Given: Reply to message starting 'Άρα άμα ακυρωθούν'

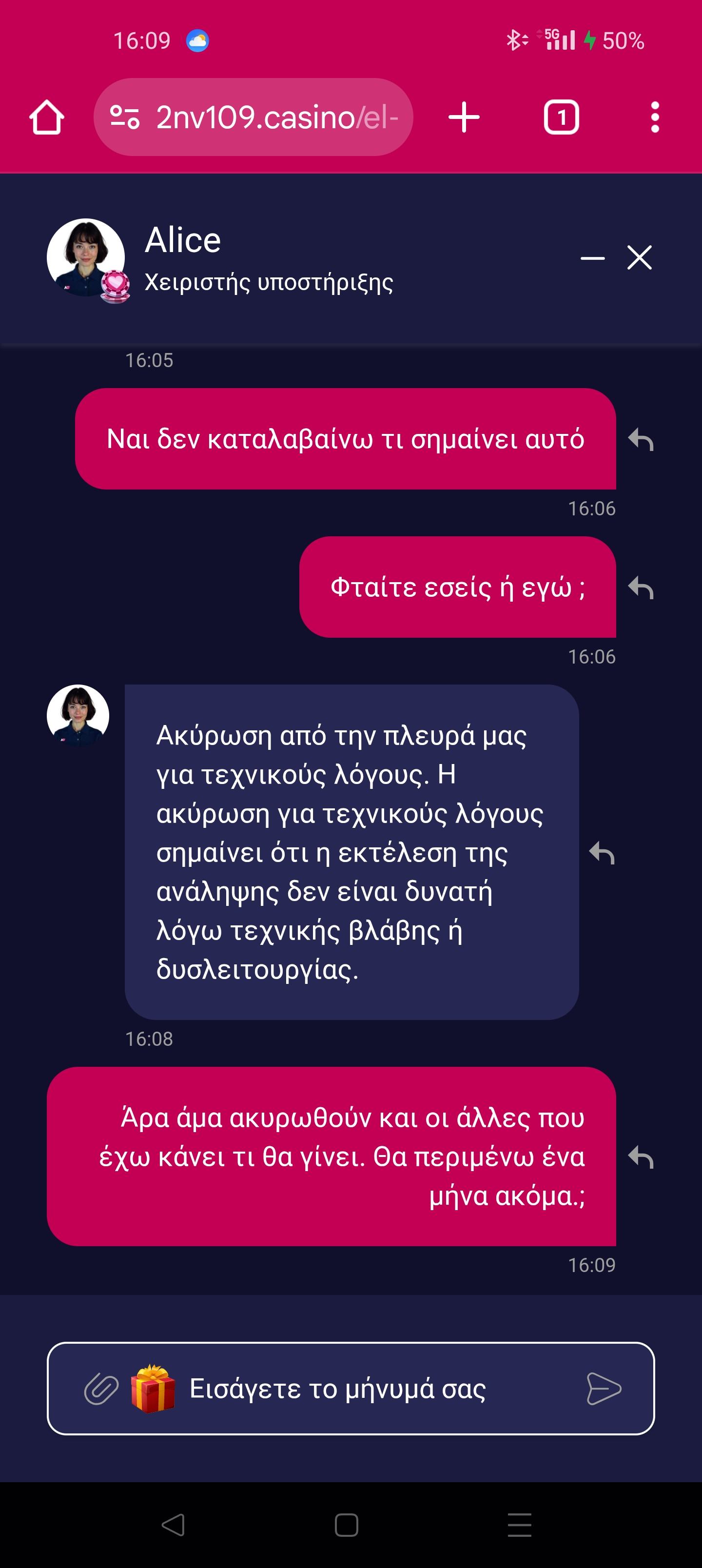Looking at the screenshot, I should [x=641, y=1157].
